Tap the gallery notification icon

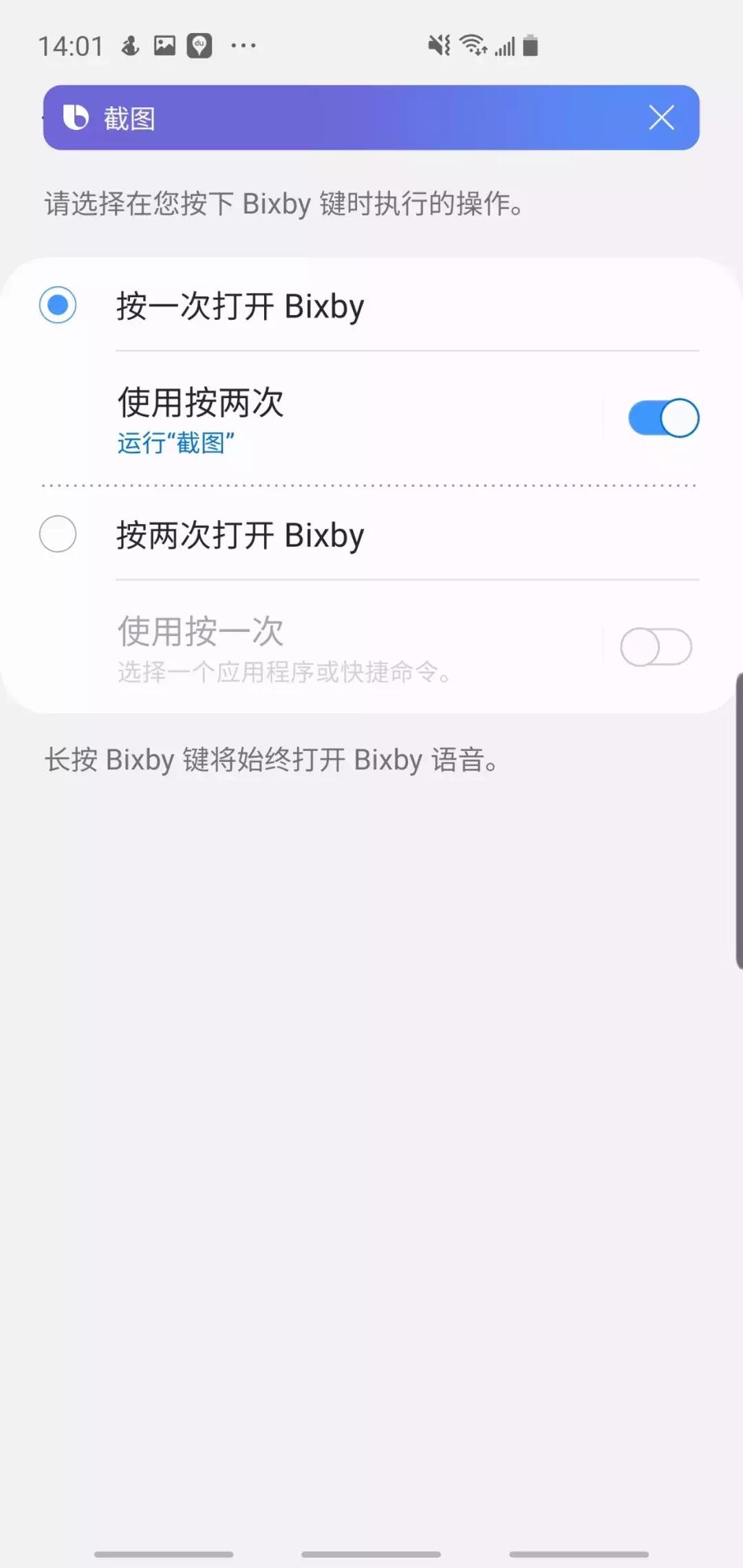[x=164, y=45]
